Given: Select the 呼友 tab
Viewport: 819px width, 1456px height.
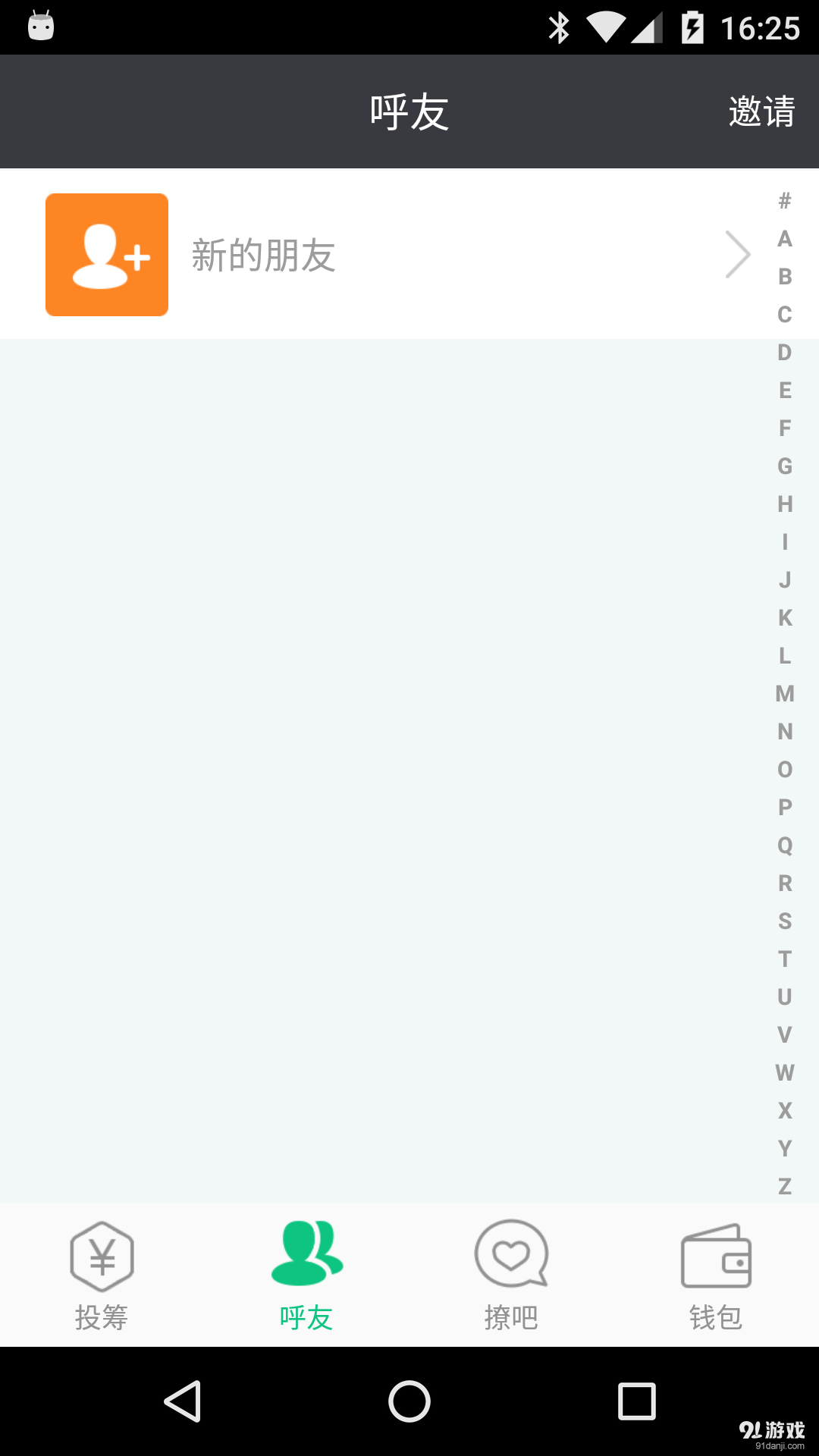Looking at the screenshot, I should 306,1276.
